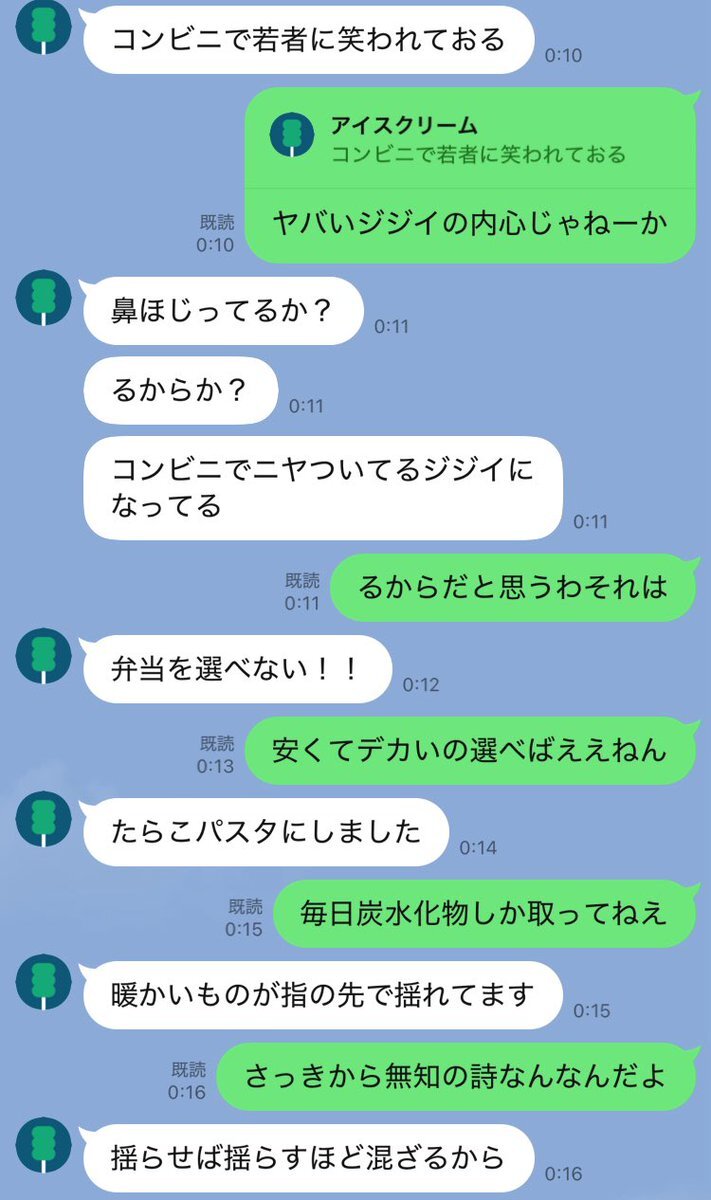Tap avatar next to 暖かいものが指の先で揺れてます
Image resolution: width=711 pixels, height=1200 pixels.
point(44,982)
